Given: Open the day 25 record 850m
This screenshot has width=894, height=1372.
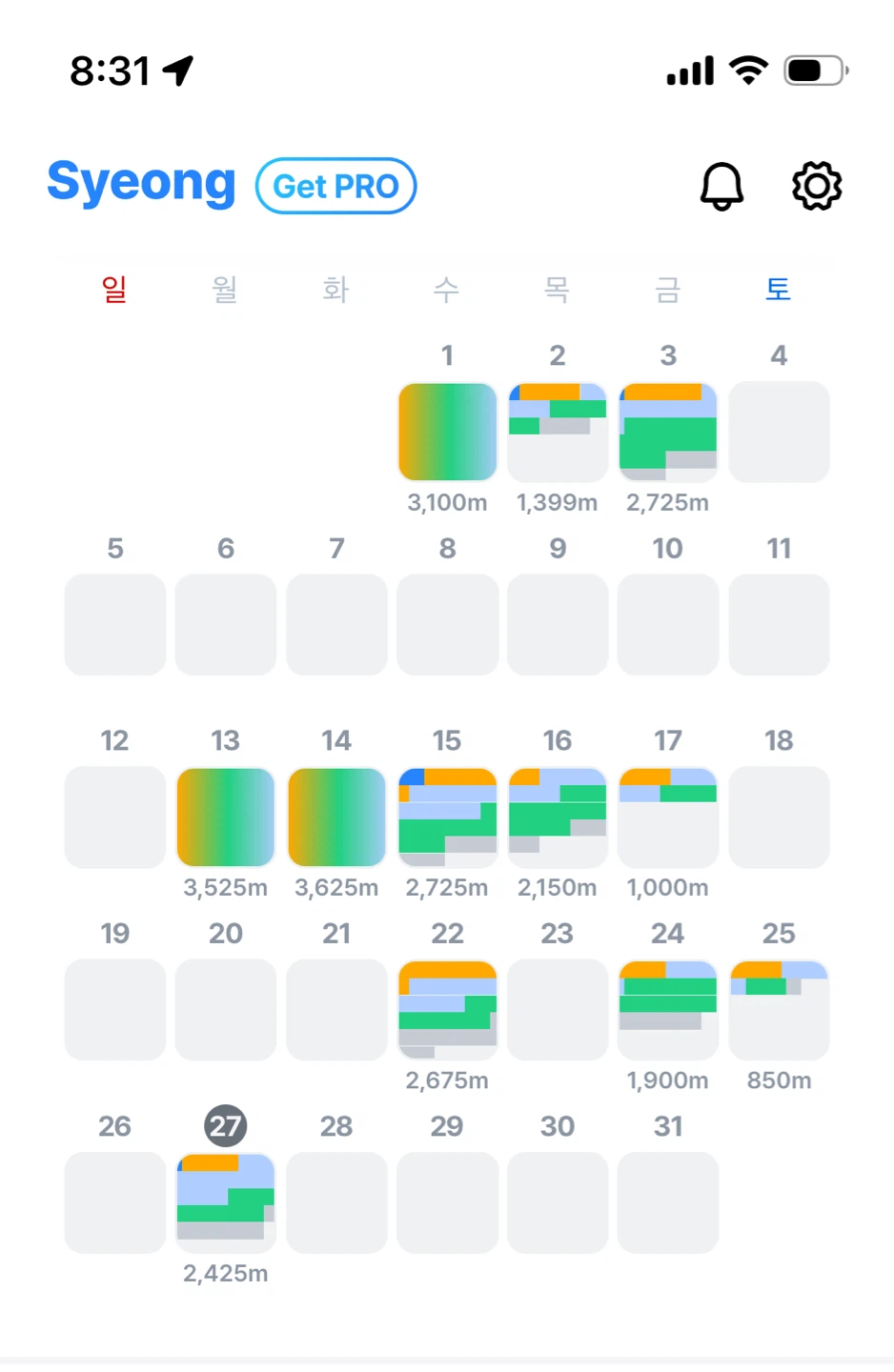Looking at the screenshot, I should [x=779, y=1009].
